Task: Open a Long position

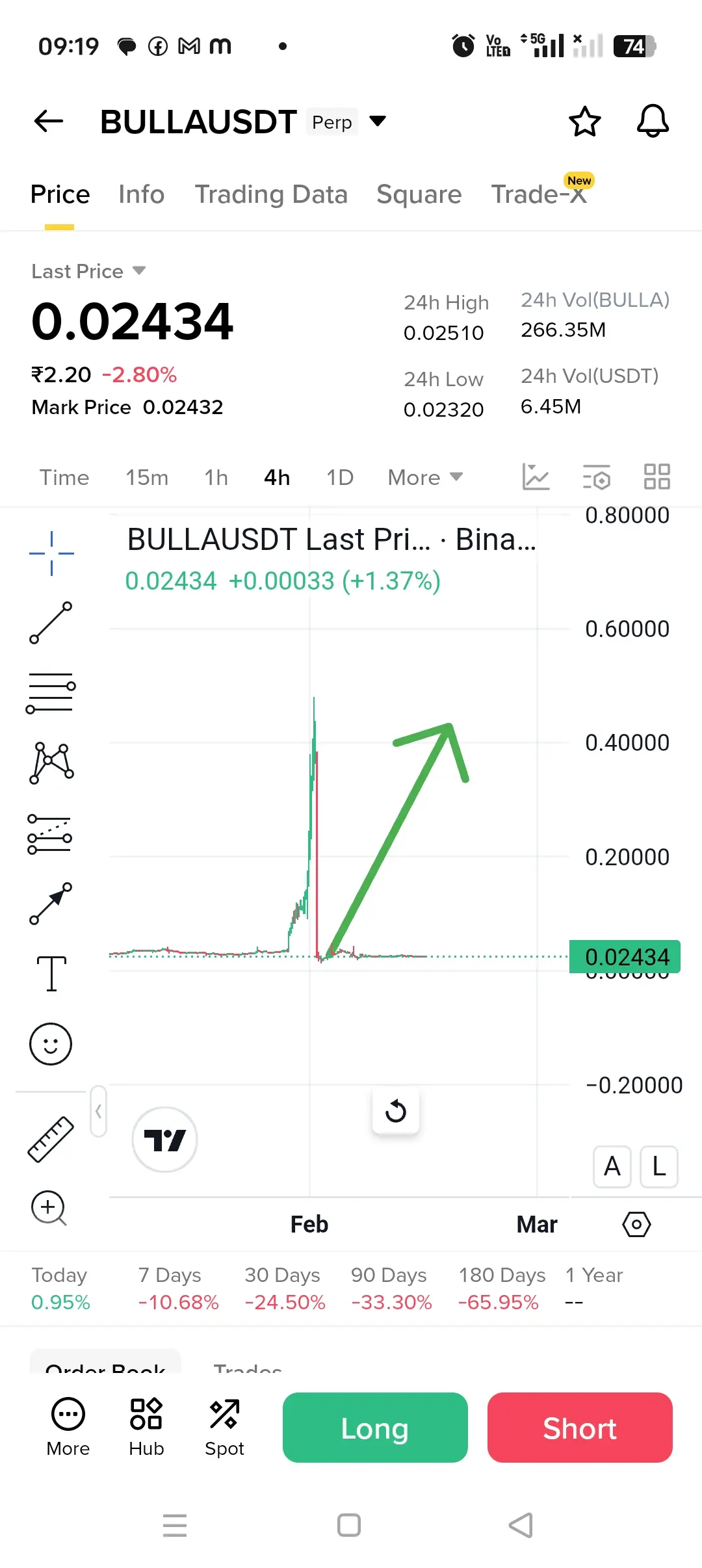Action: point(375,1428)
